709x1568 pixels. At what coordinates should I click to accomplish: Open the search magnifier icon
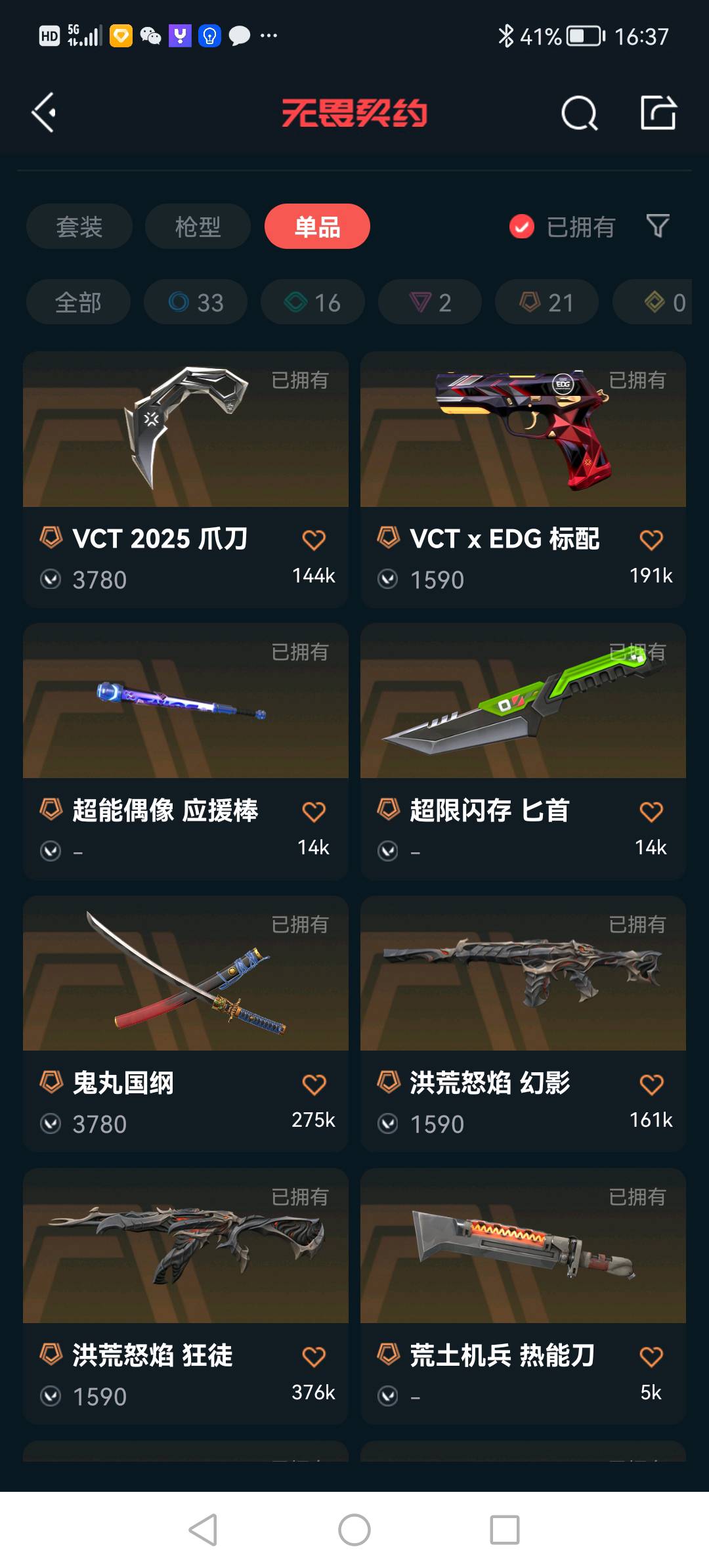click(579, 114)
